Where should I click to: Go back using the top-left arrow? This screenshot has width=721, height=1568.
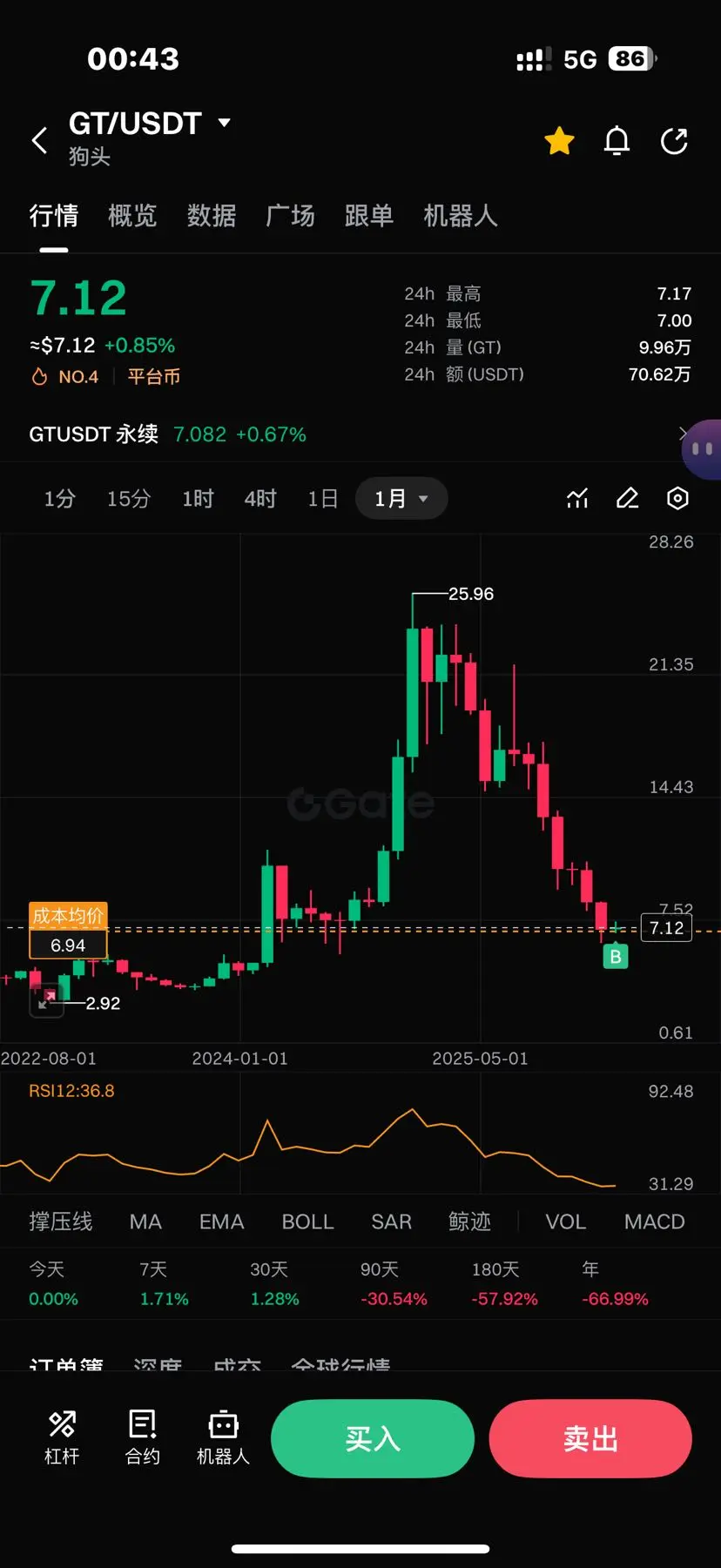tap(39, 140)
